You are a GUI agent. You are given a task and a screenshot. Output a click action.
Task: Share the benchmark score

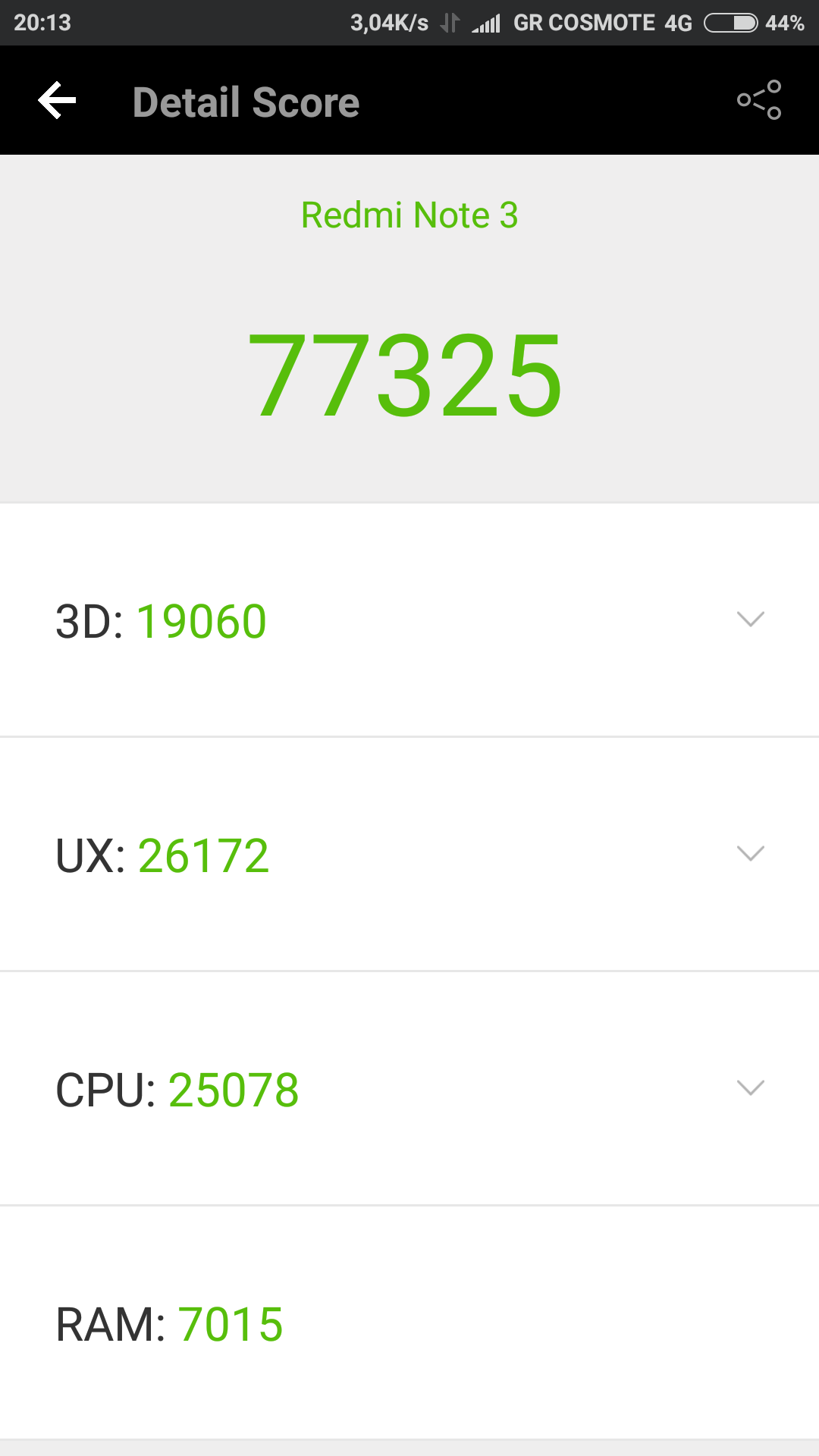pos(759,100)
